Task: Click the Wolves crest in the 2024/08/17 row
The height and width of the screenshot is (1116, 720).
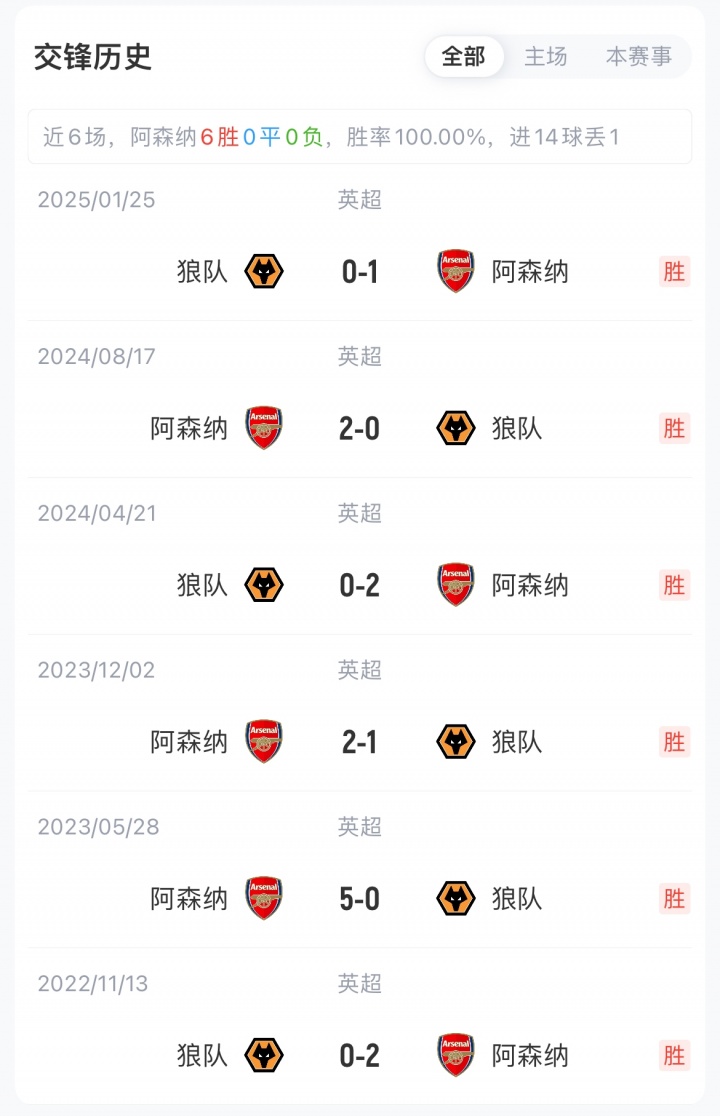Action: [x=455, y=428]
